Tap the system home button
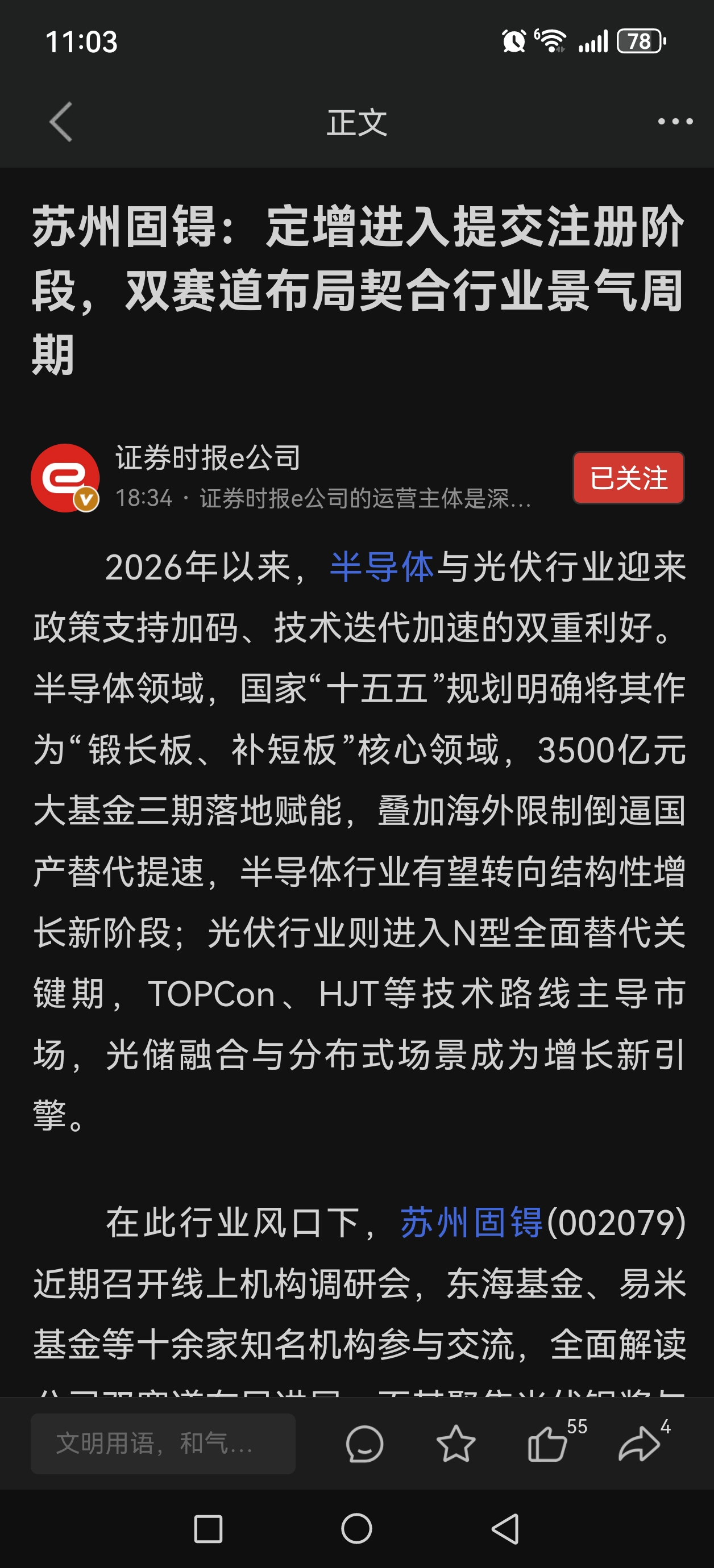The height and width of the screenshot is (1568, 714). point(356,1528)
